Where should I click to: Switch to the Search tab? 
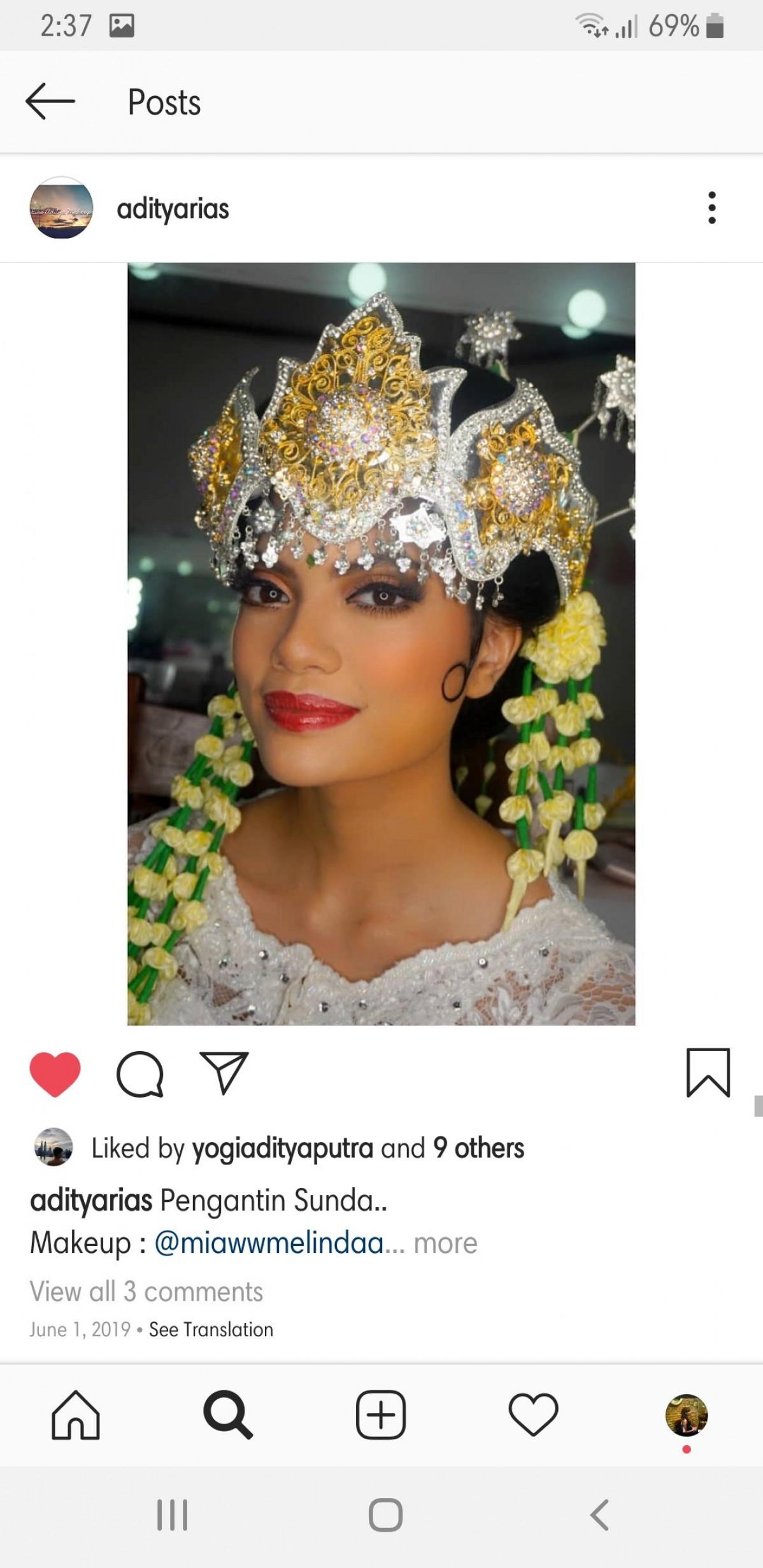(228, 1415)
